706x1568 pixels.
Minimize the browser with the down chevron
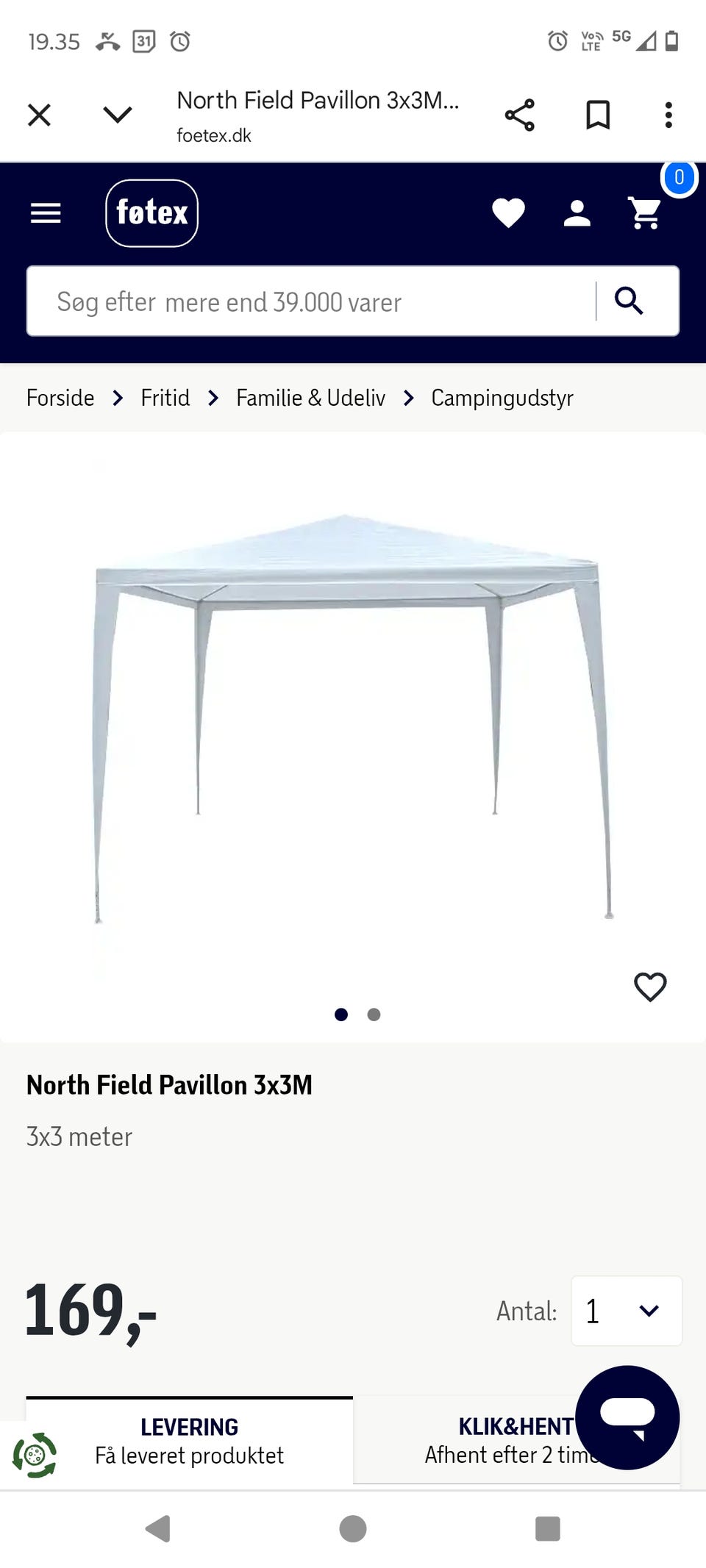click(x=117, y=115)
